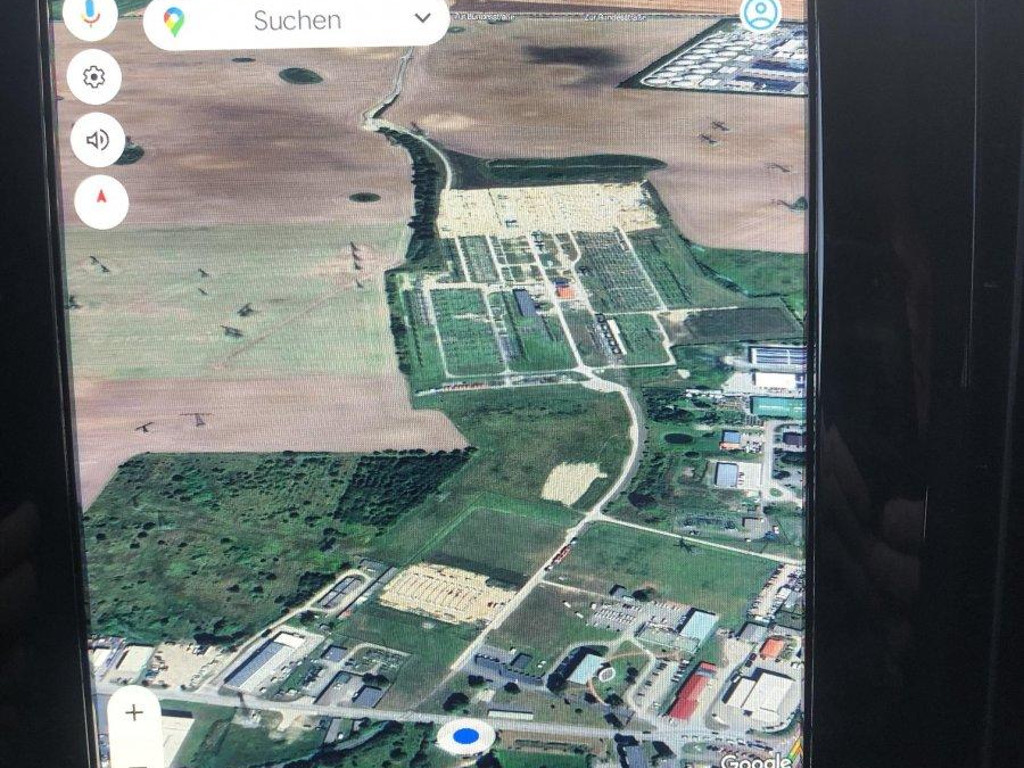Open the account profile icon
Image resolution: width=1024 pixels, height=768 pixels.
coord(760,13)
